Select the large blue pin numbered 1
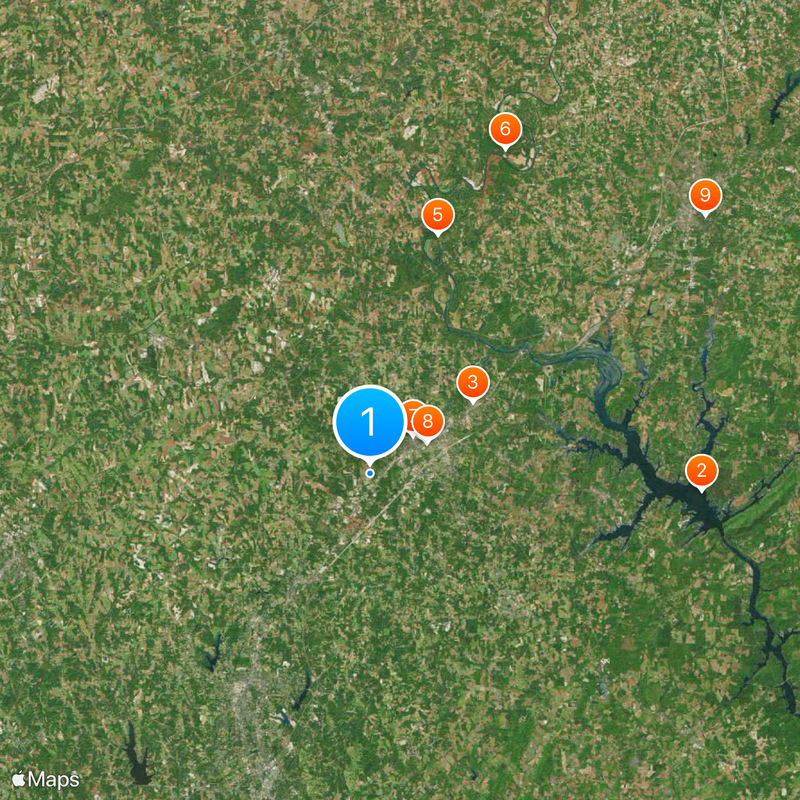 [x=370, y=422]
